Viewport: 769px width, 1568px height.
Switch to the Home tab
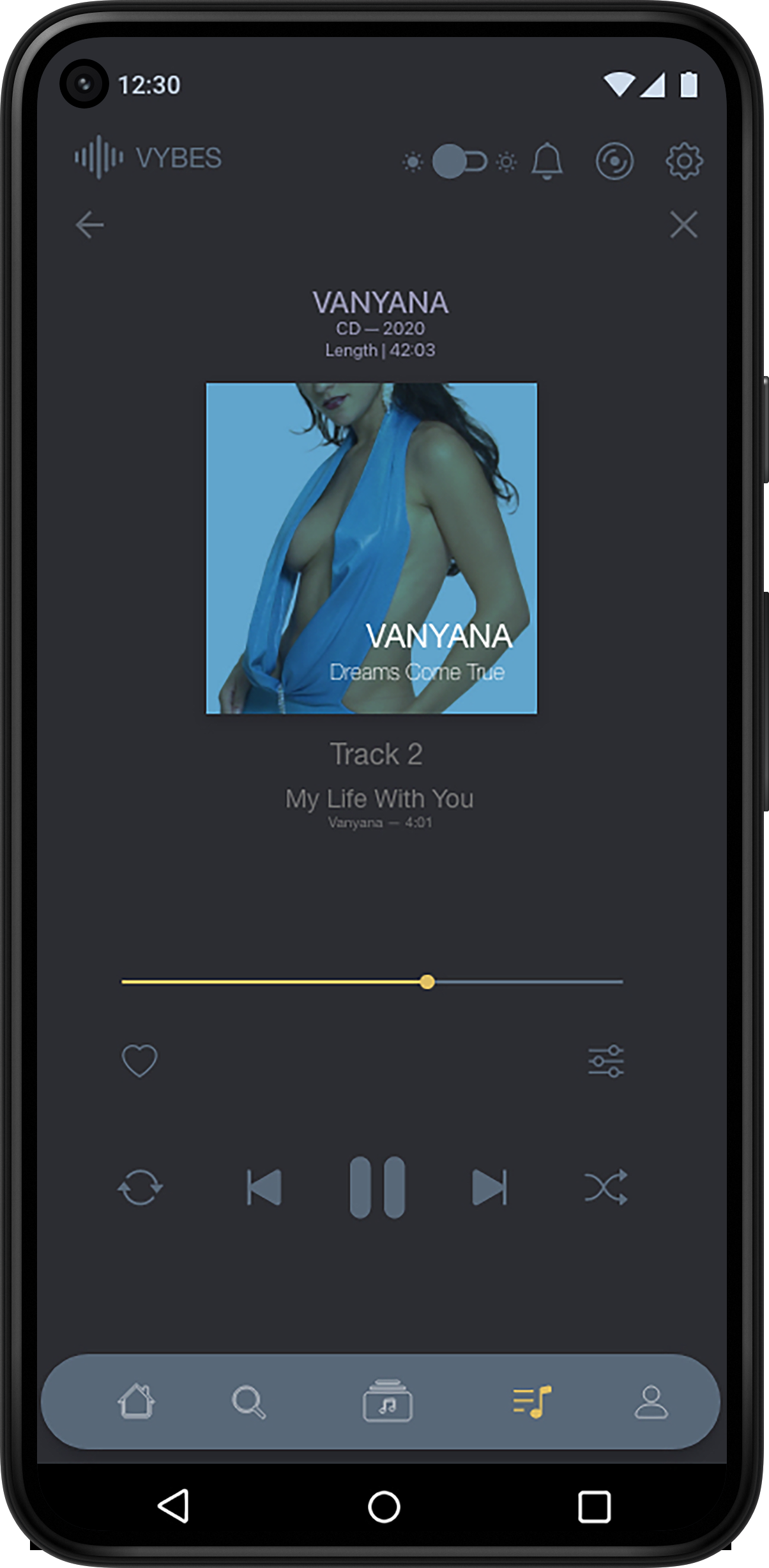[x=136, y=1401]
